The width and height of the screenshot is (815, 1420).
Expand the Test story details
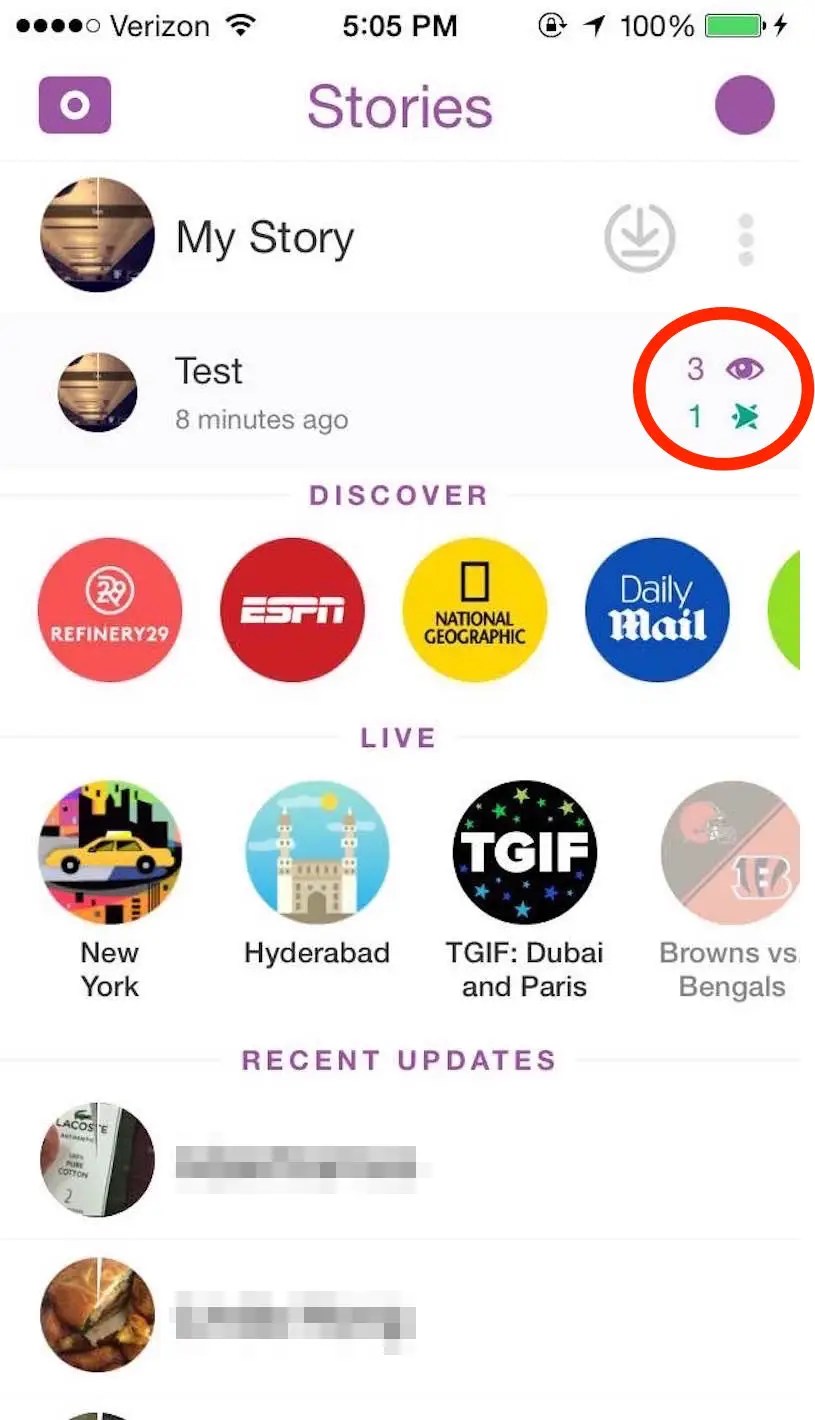(x=300, y=390)
